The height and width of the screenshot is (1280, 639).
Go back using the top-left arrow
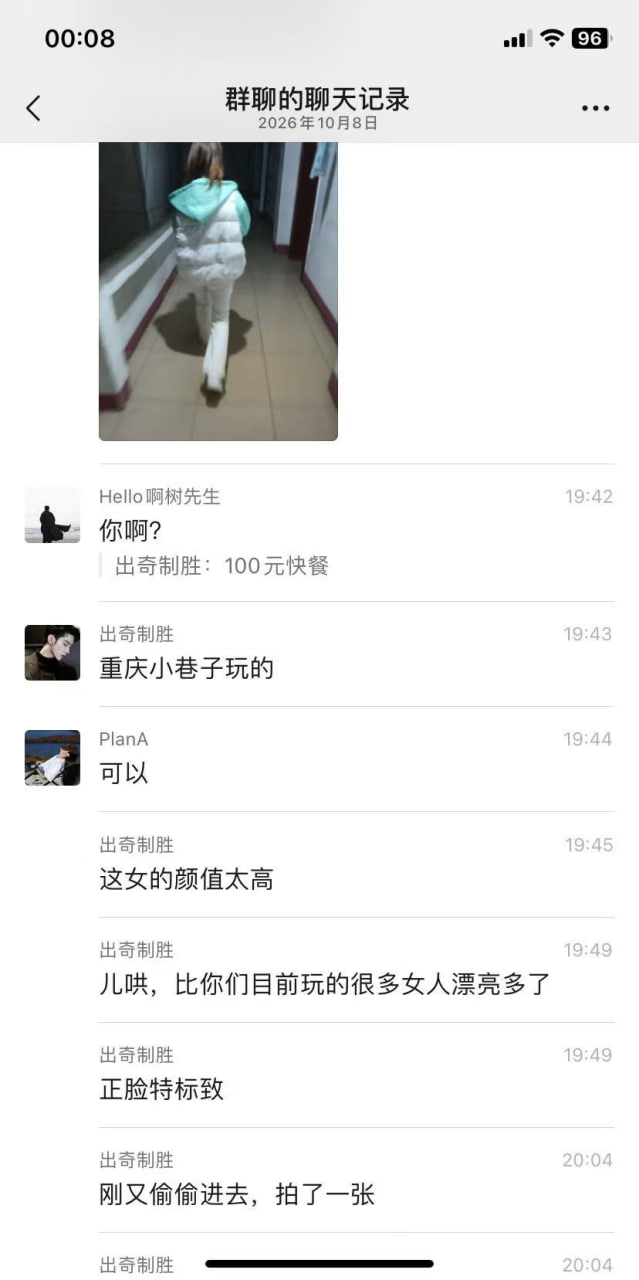pos(33,108)
